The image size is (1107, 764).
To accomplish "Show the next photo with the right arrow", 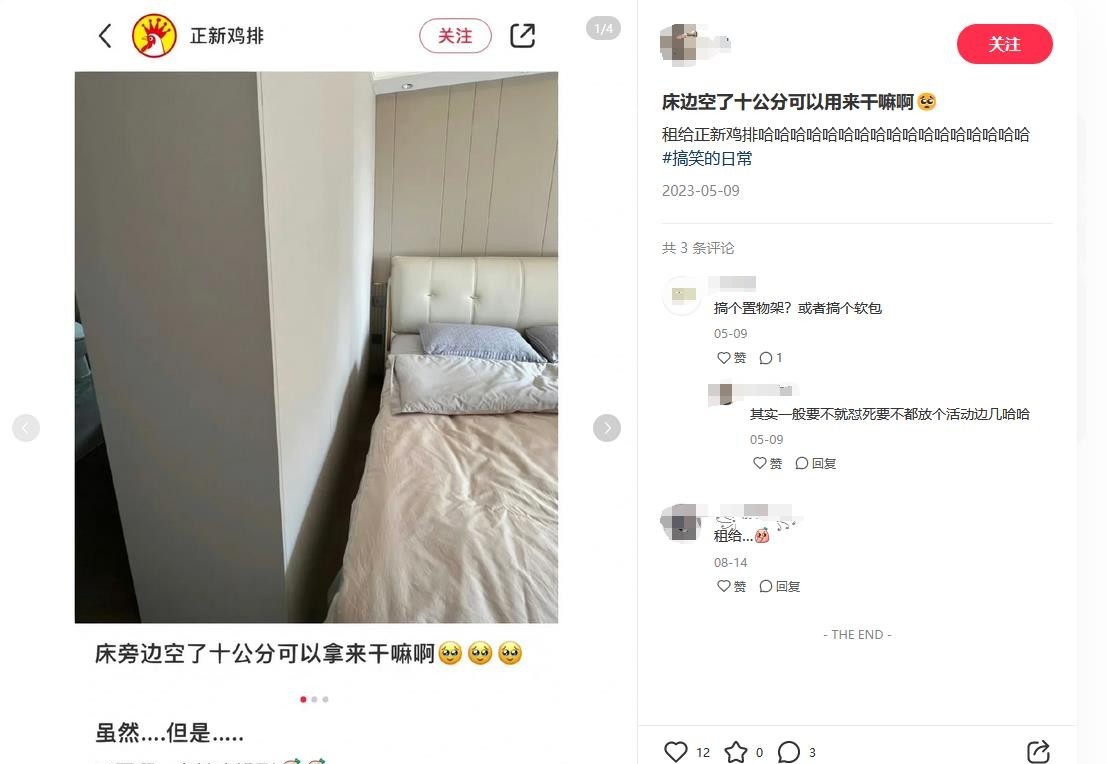I will [606, 428].
